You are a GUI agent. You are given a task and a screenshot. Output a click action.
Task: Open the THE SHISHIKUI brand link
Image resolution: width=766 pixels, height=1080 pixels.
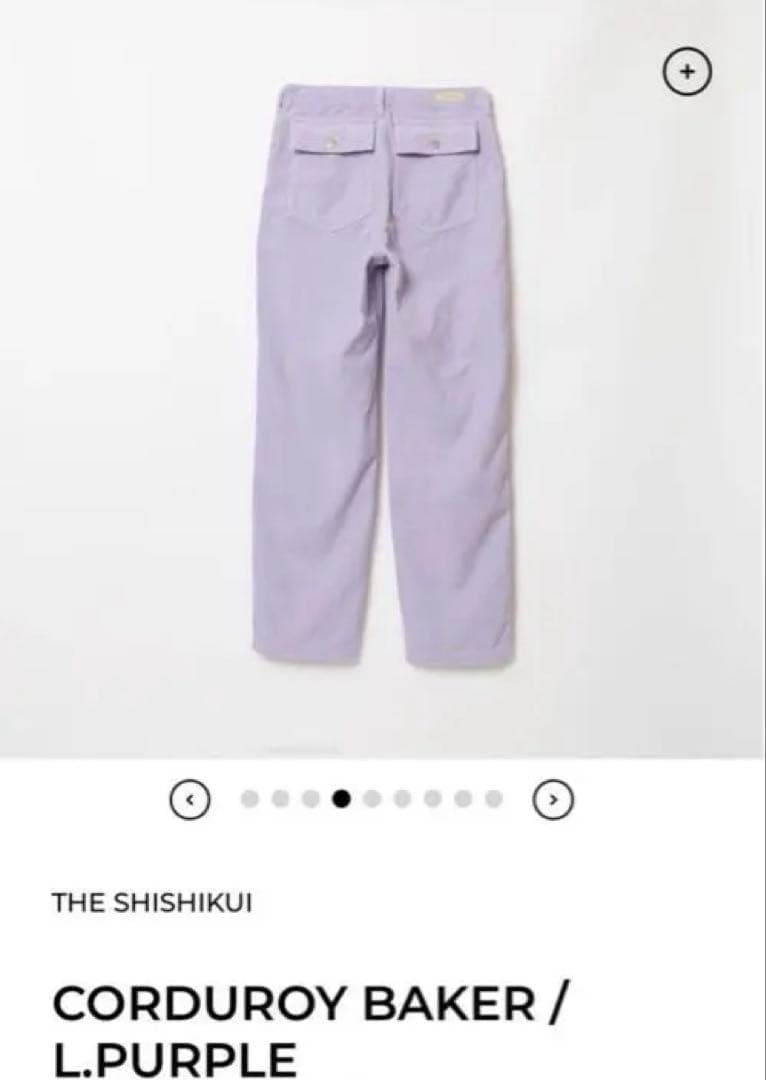coord(155,899)
